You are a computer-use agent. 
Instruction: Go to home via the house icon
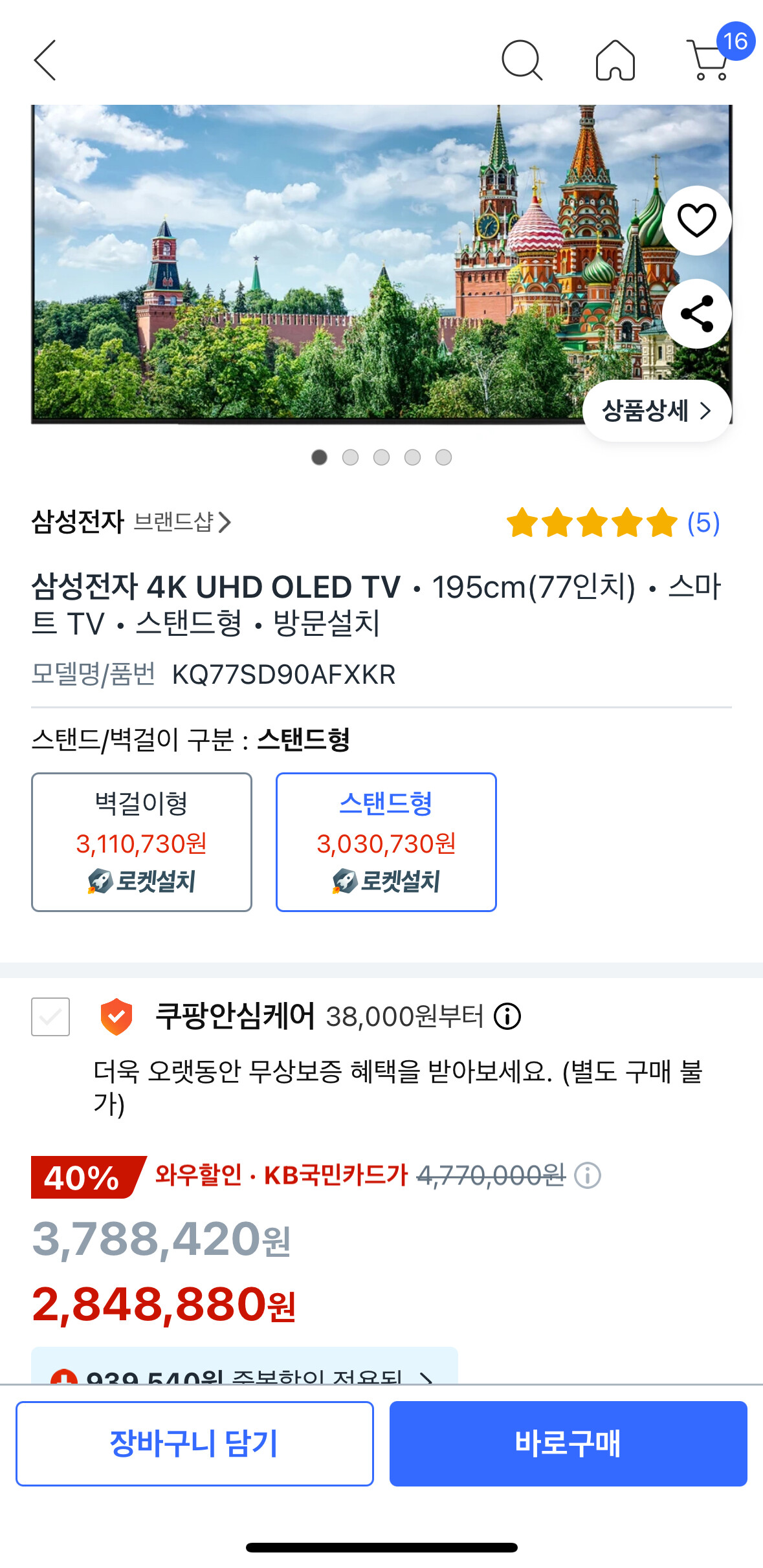click(x=615, y=60)
